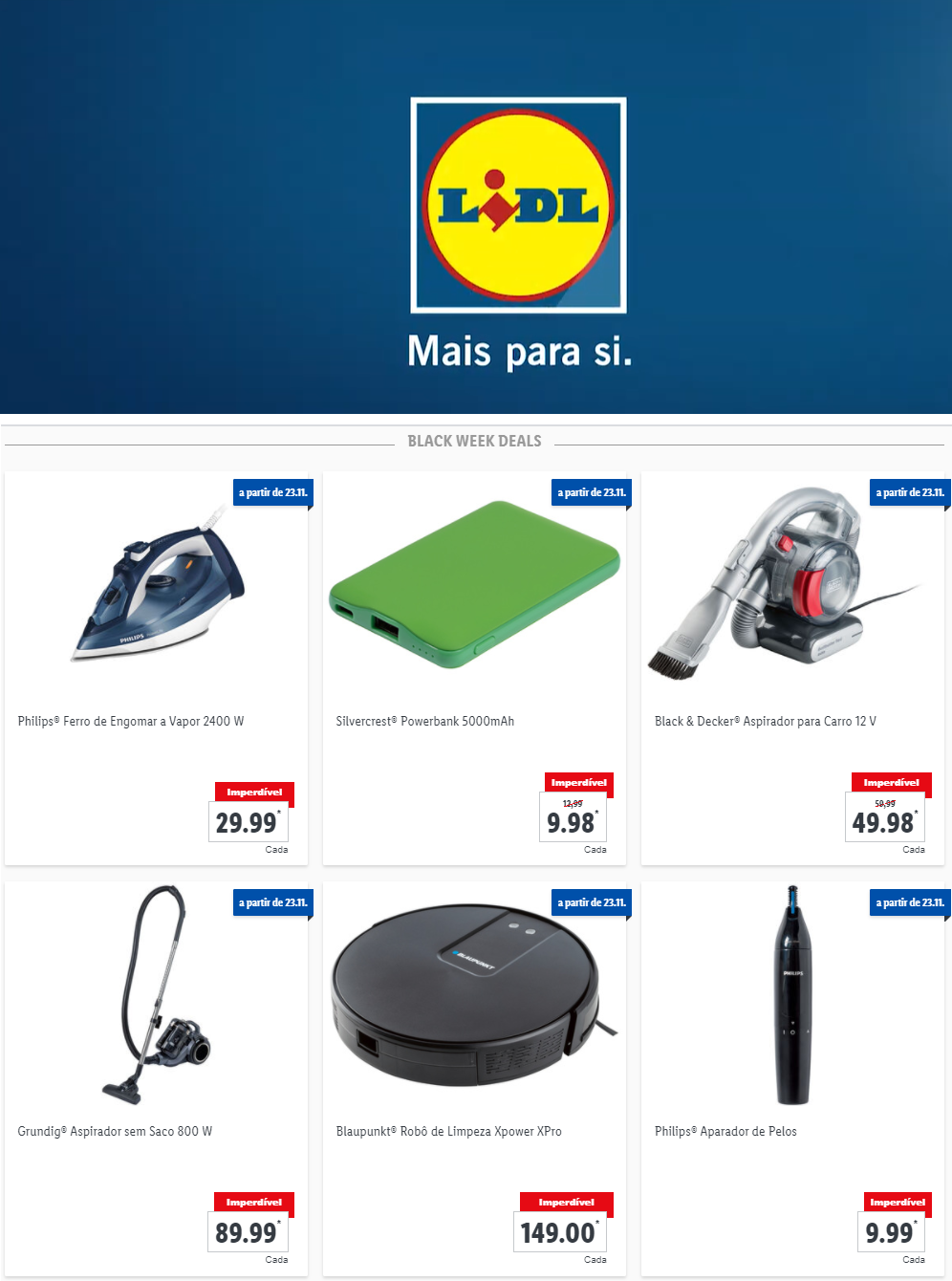
Task: Open the Philips Ferro de Engomar product card
Action: [156, 669]
